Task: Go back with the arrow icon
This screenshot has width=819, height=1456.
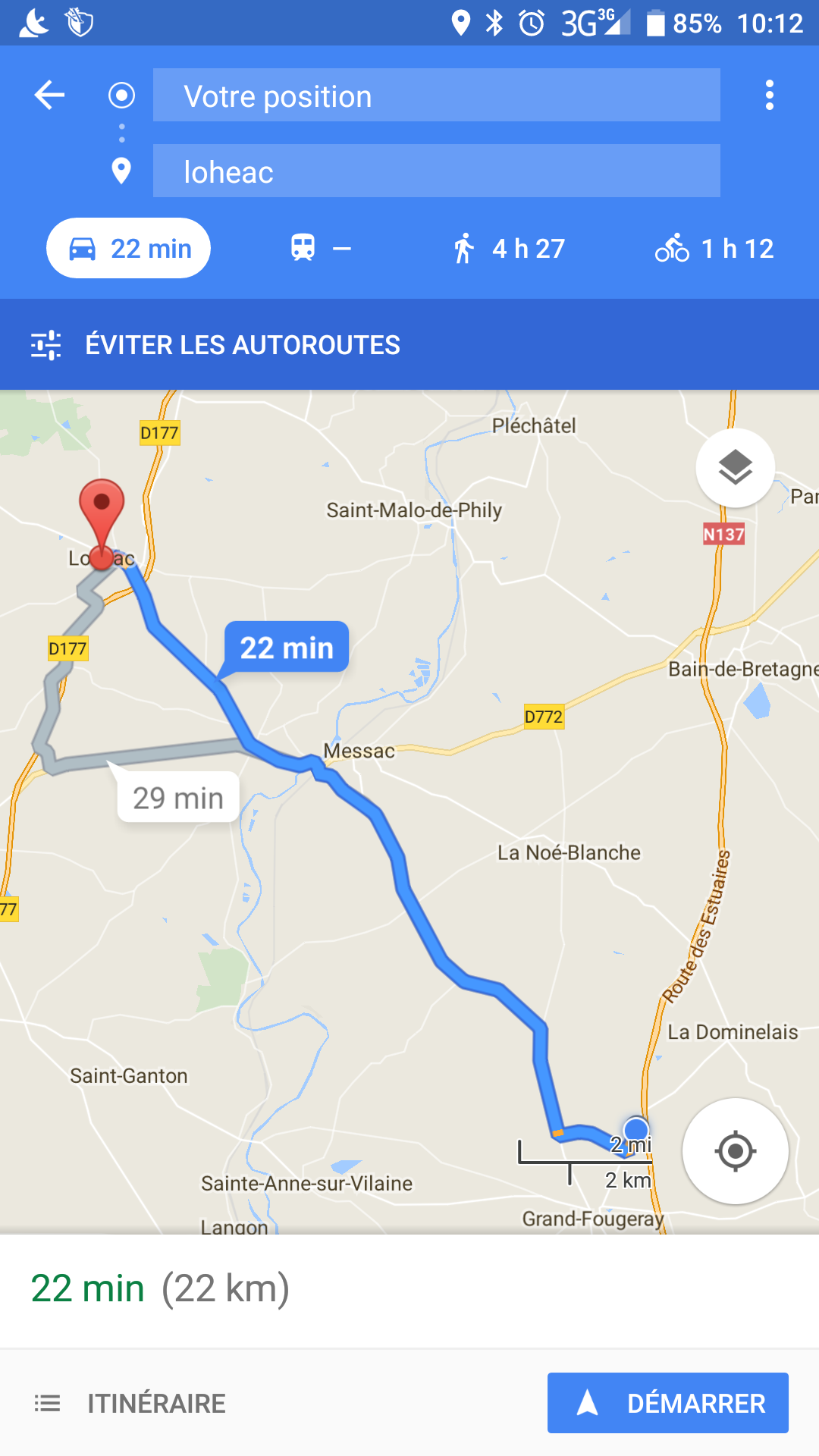Action: point(50,96)
